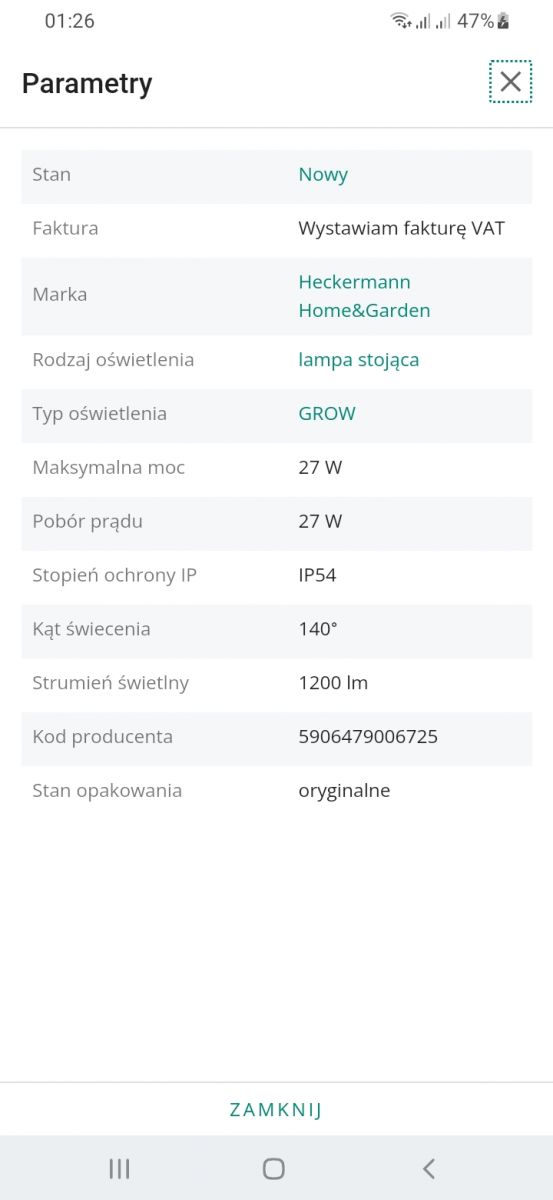Screen dimensions: 553x1200
Task: Tap the ZAMKNIJ button
Action: pos(276,1109)
